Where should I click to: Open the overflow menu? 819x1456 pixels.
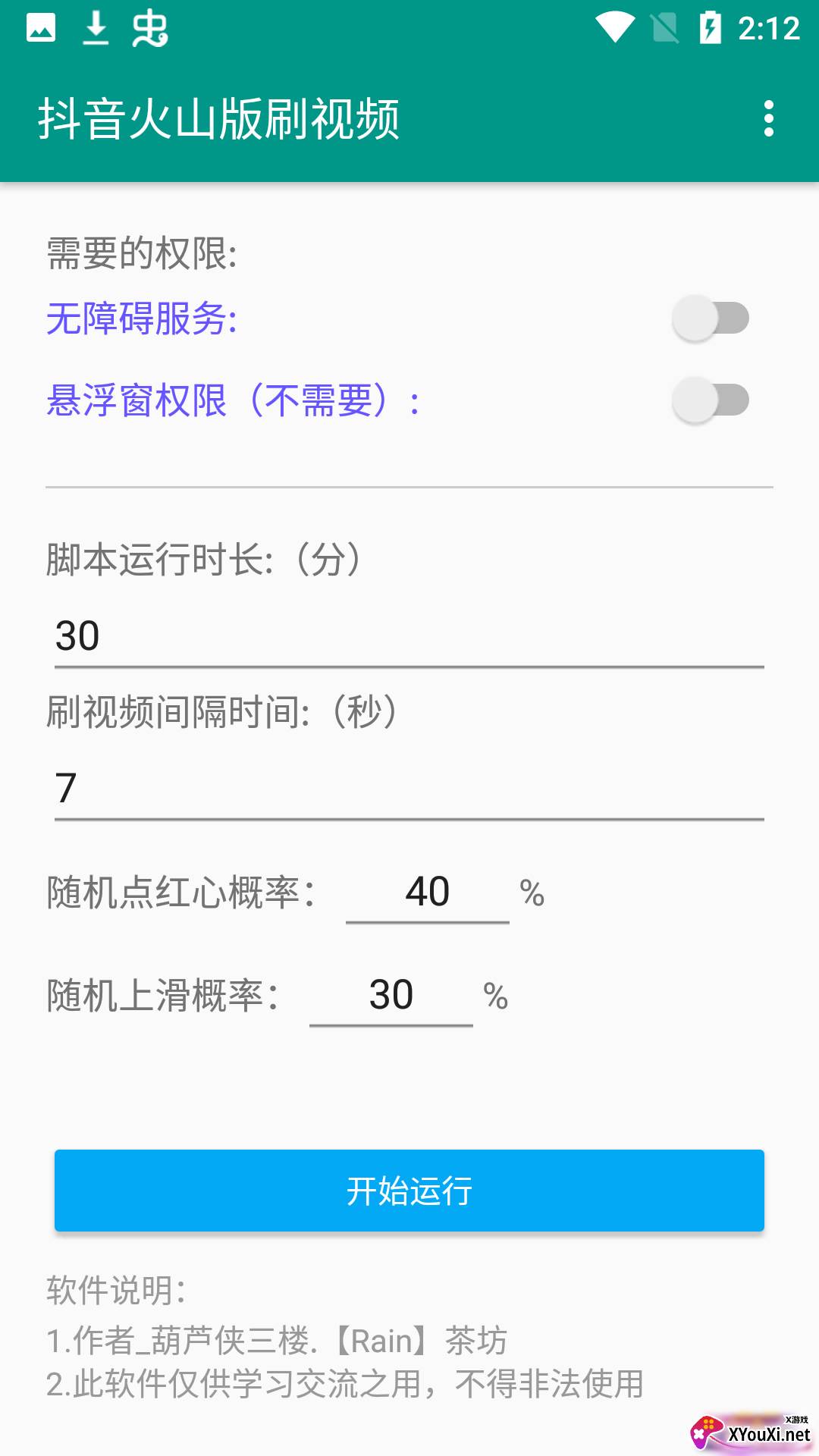pos(768,119)
